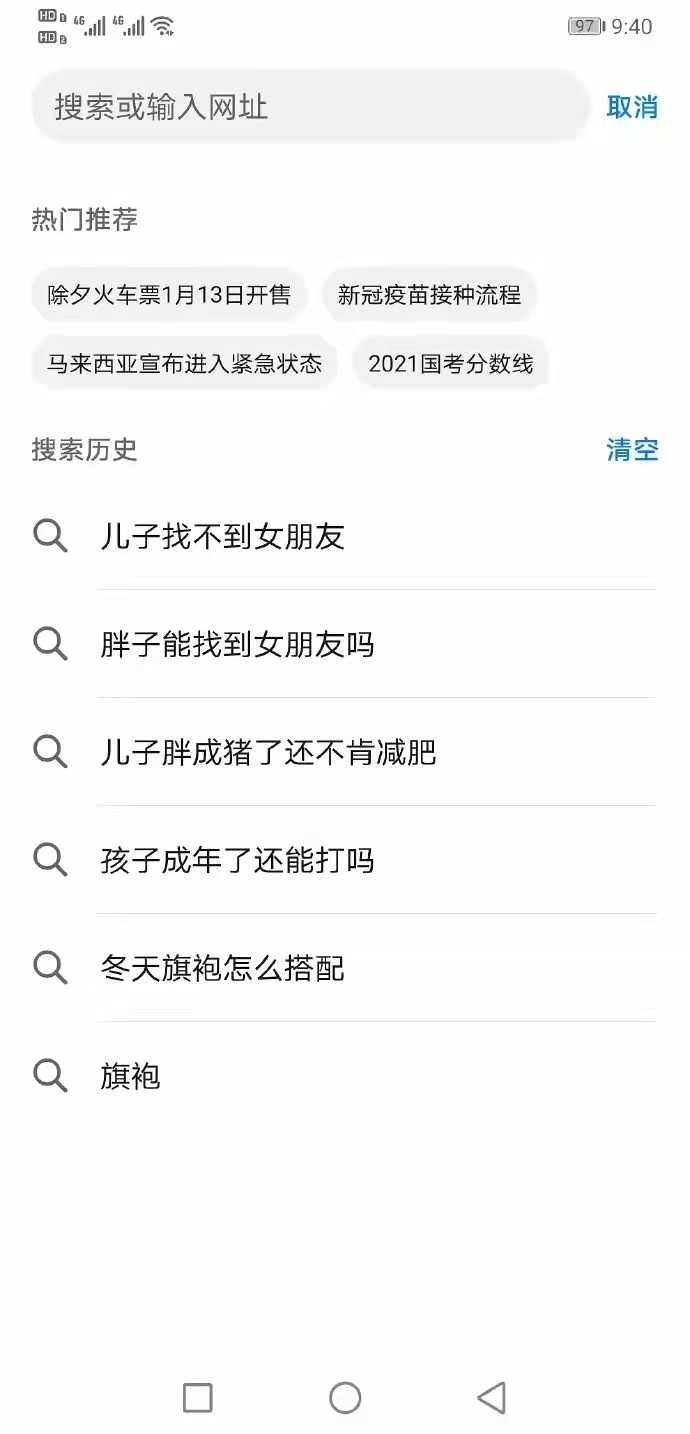Image resolution: width=690 pixels, height=1434 pixels.
Task: Select the 除夕火车票1月13日开售 chip
Action: (169, 295)
